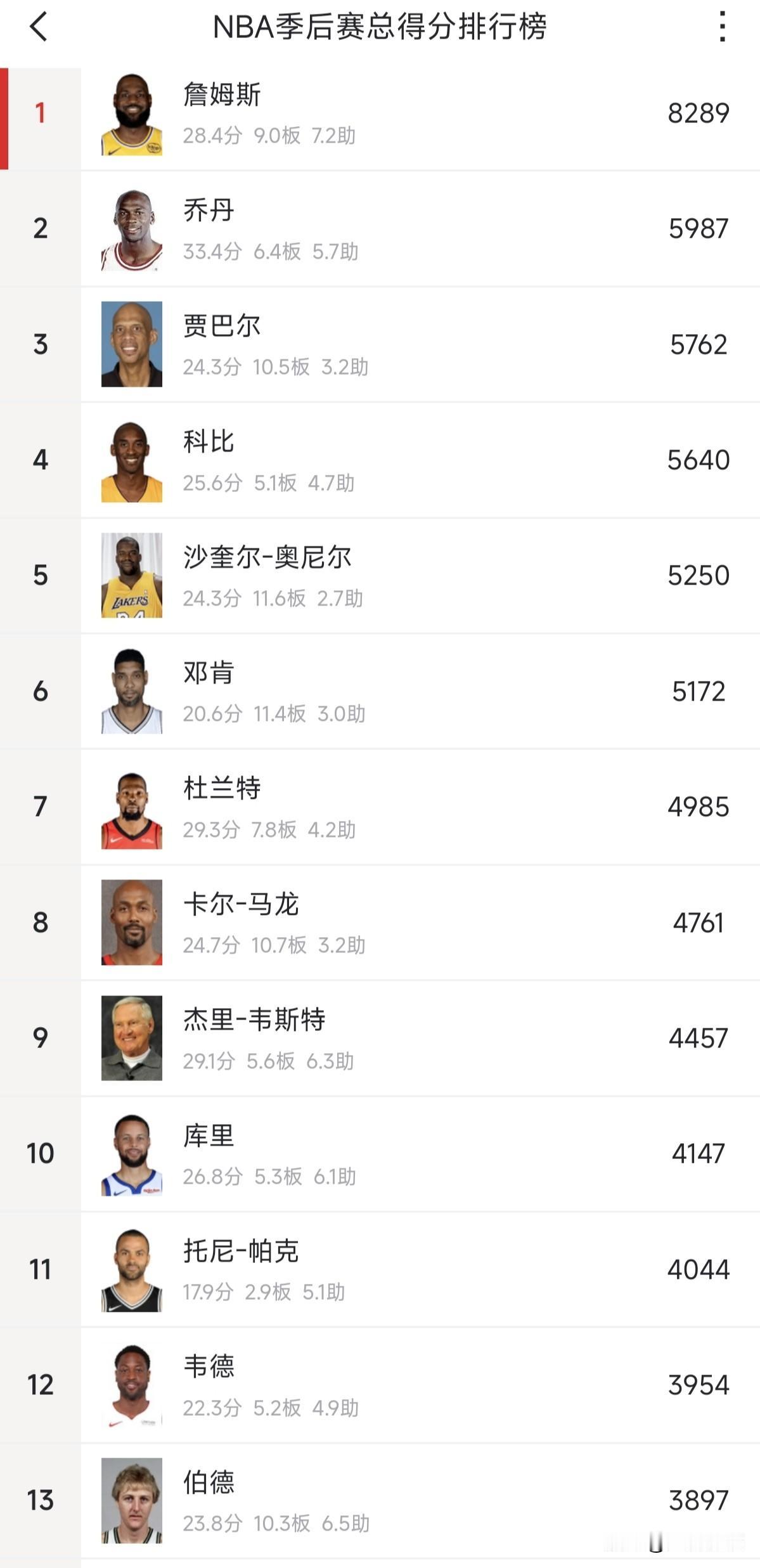Select 库里's stat line 26.8分
760x1568 pixels.
pos(269,1178)
